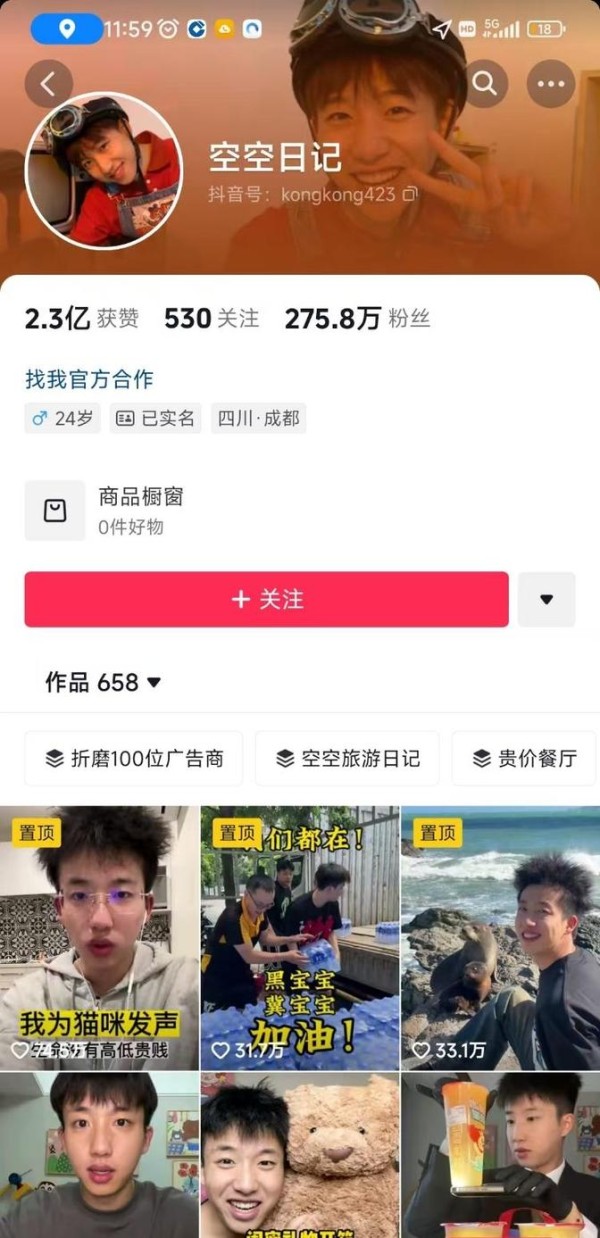Follow 空空日记 with the red 关注 button

tap(266, 599)
